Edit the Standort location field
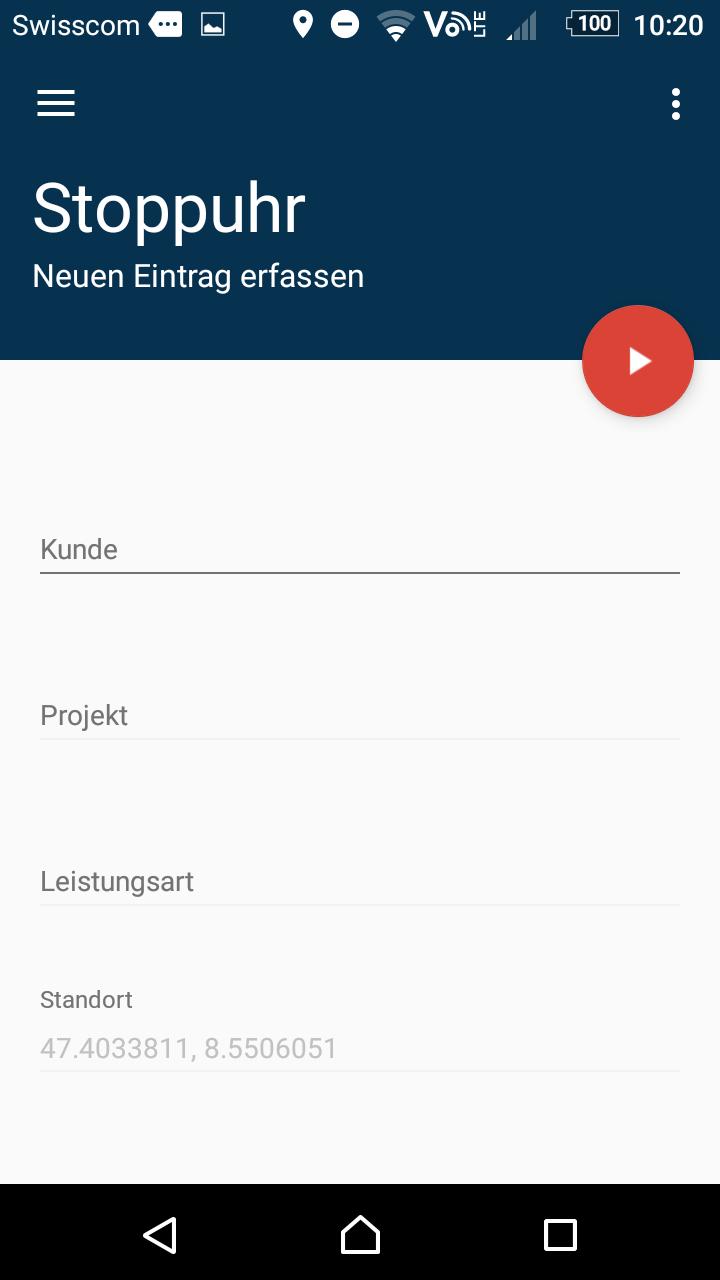720x1280 pixels. (x=360, y=1048)
